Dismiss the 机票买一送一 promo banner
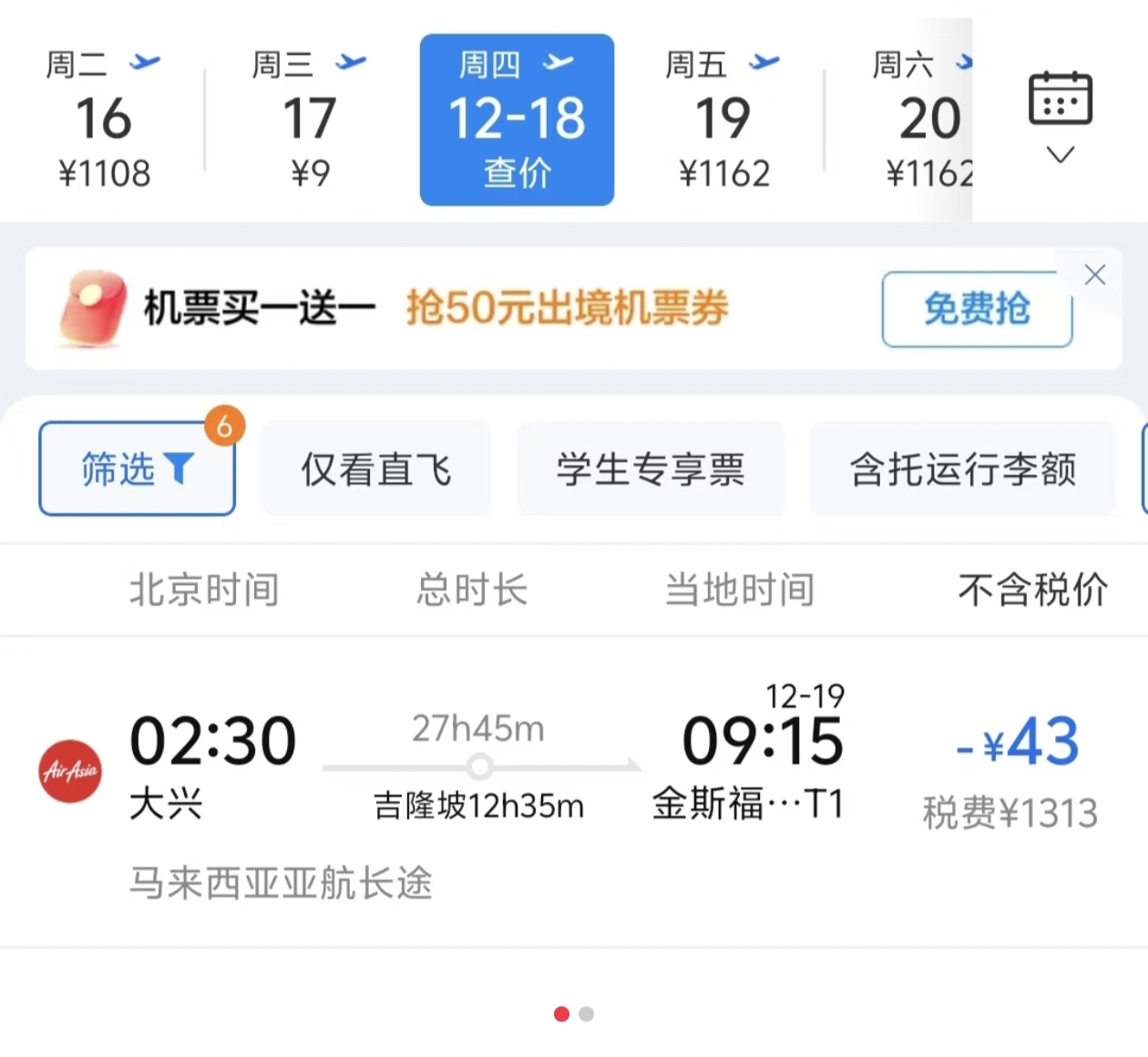 (x=1095, y=275)
